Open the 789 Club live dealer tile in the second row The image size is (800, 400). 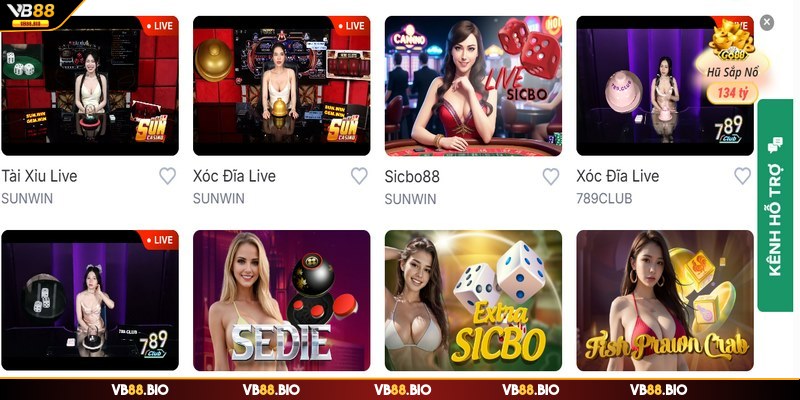90,300
